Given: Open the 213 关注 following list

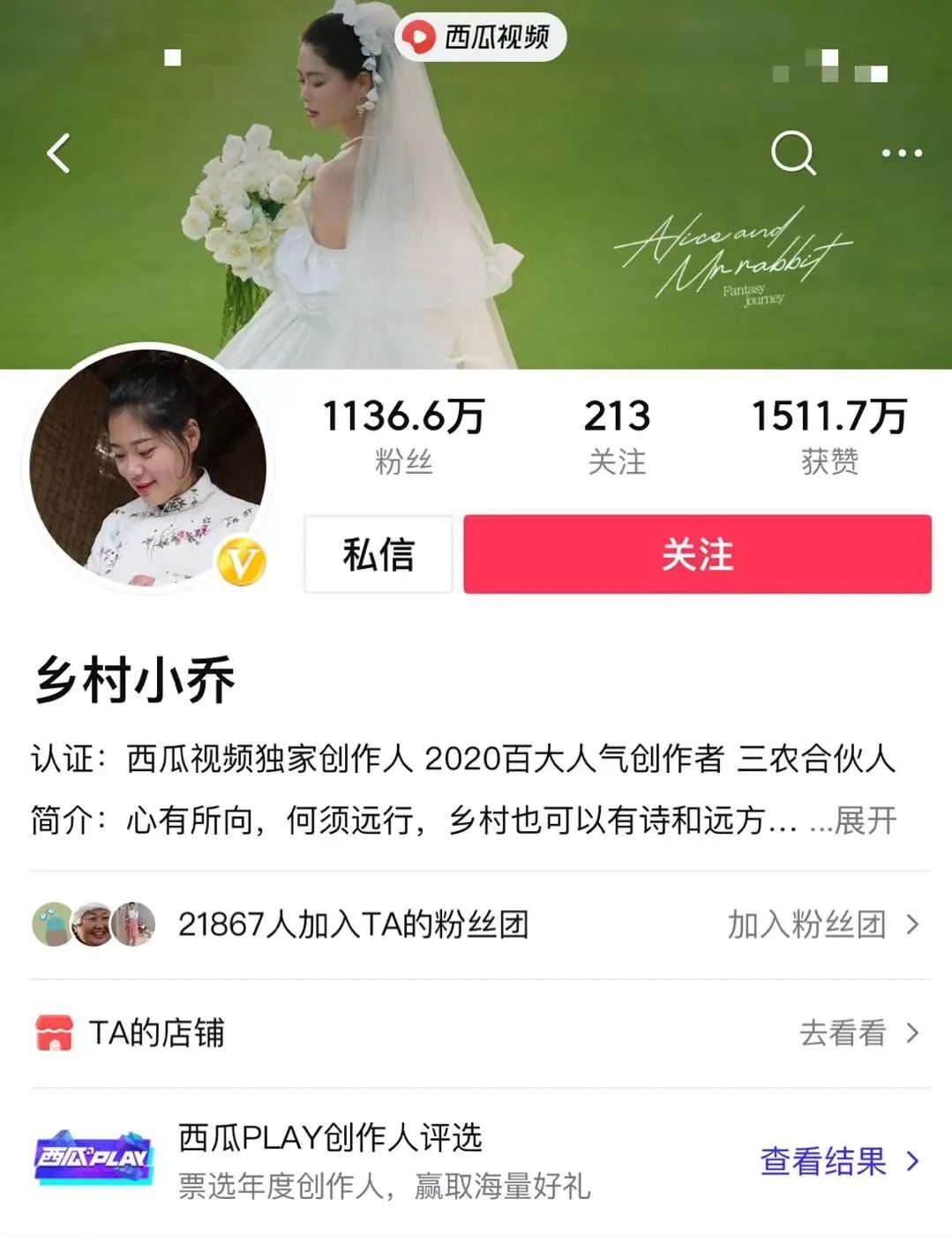Looking at the screenshot, I should pos(617,436).
